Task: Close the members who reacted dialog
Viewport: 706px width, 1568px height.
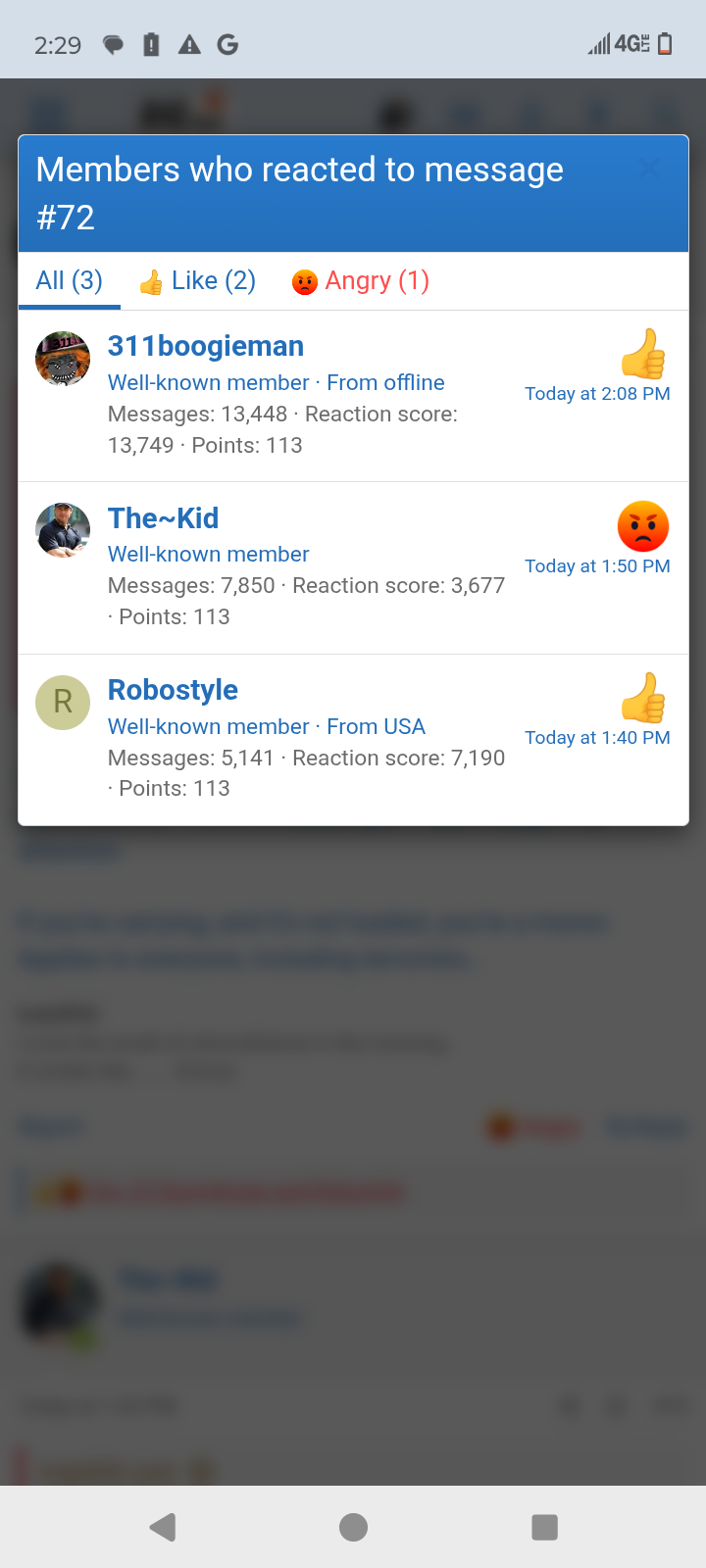Action: tap(648, 169)
